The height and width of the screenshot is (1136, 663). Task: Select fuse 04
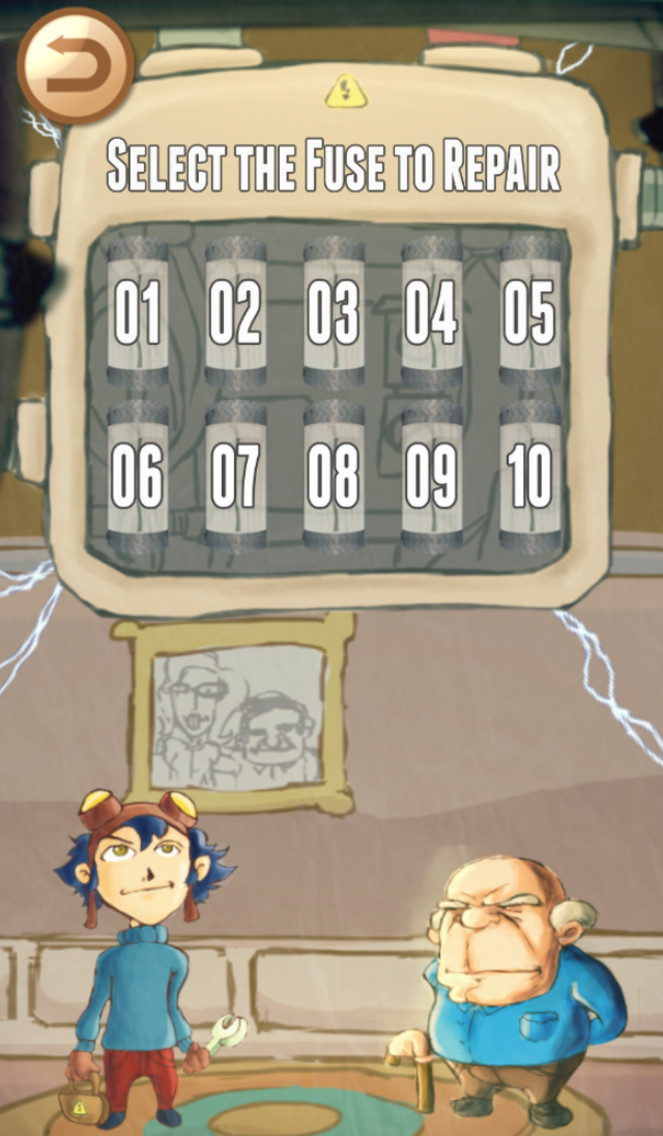(x=431, y=312)
